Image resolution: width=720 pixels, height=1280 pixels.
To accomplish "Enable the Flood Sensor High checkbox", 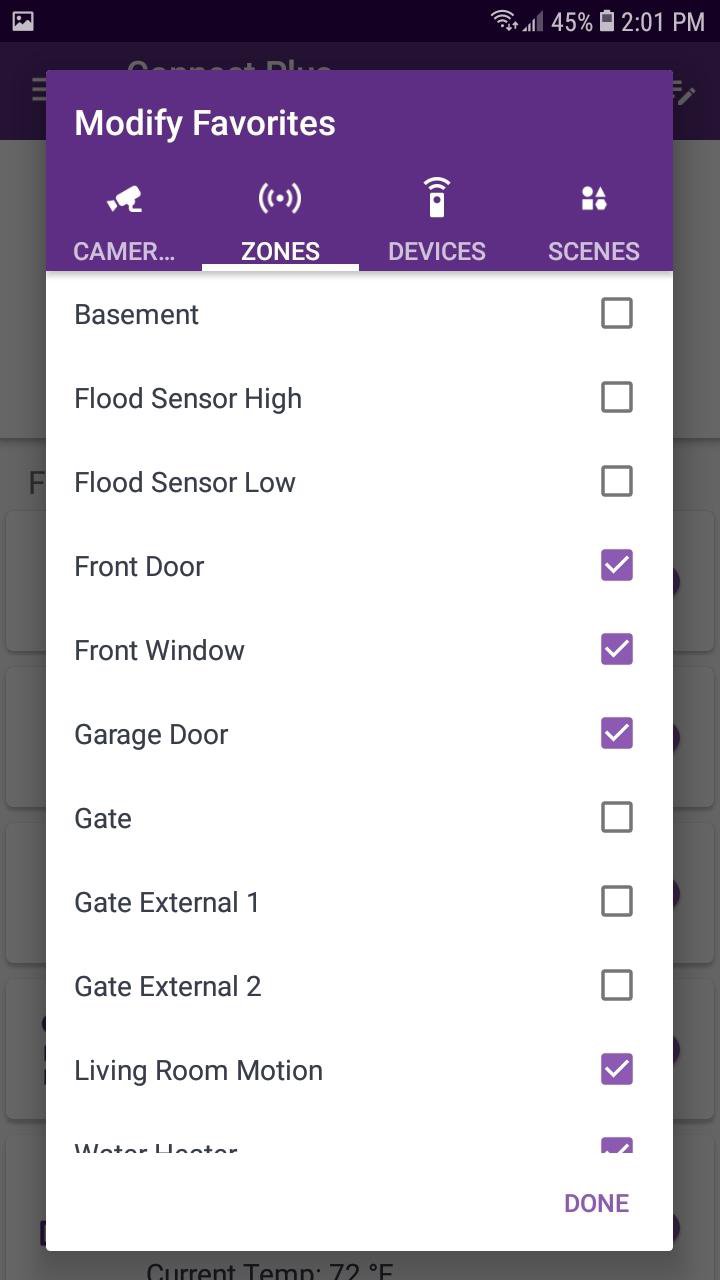I will (617, 397).
